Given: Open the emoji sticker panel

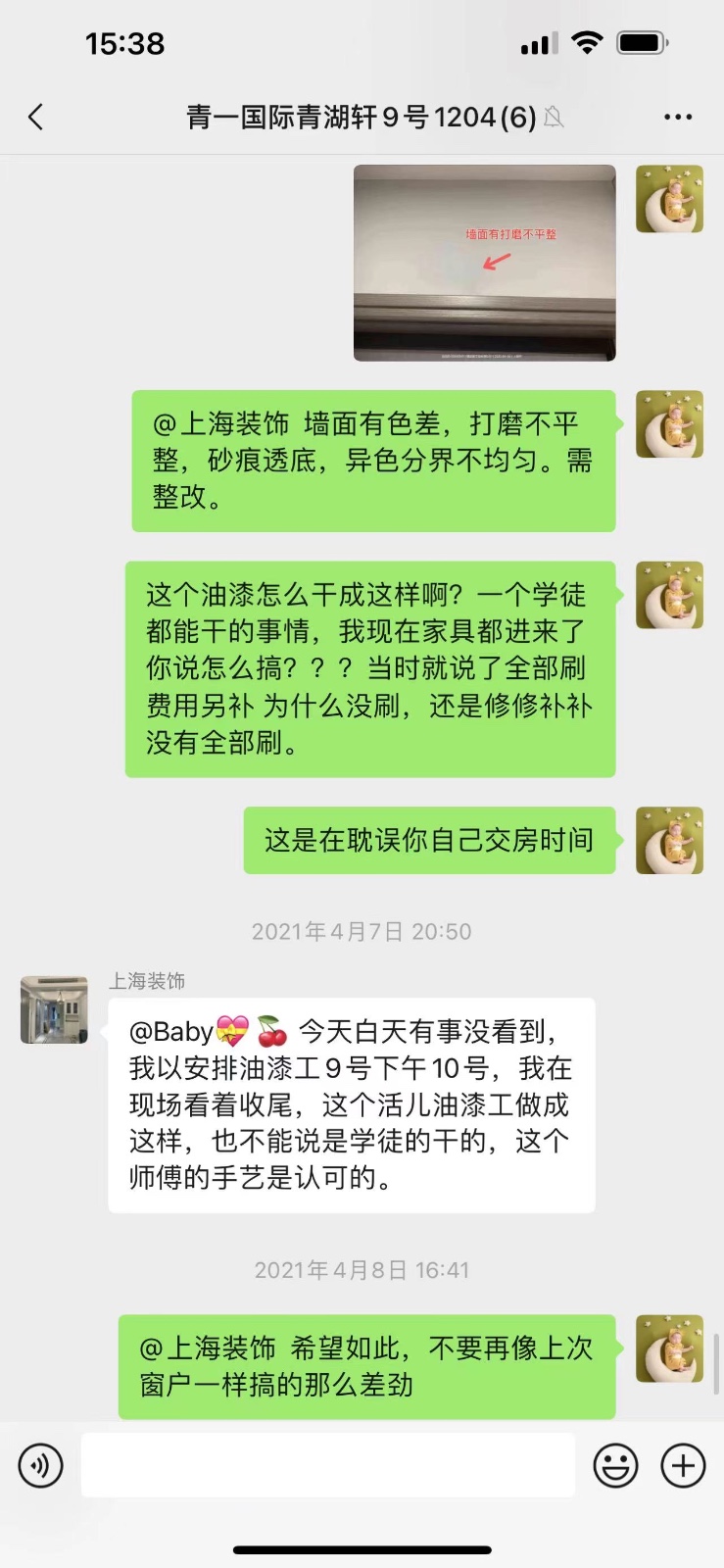Looking at the screenshot, I should 615,1466.
